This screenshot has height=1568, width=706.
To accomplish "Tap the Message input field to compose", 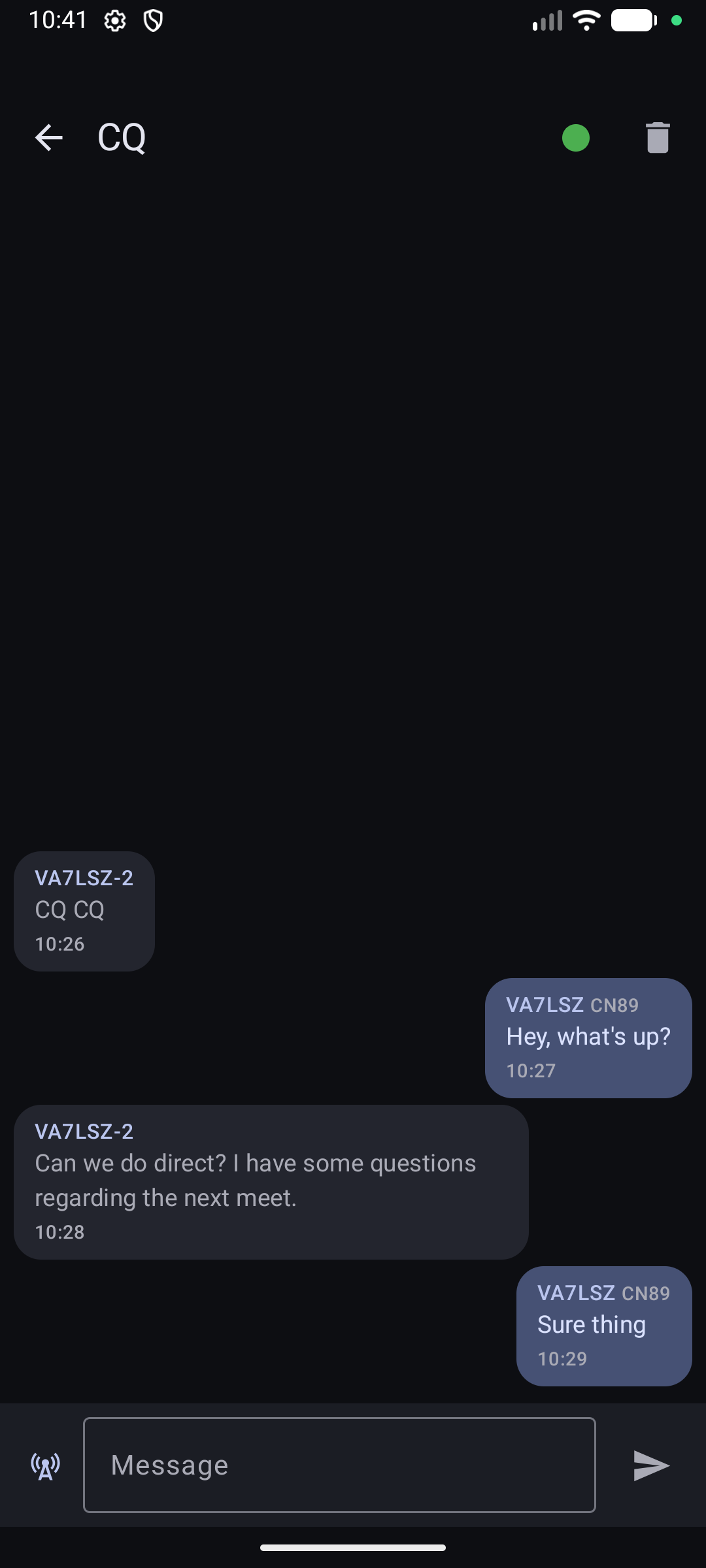I will (x=339, y=1465).
